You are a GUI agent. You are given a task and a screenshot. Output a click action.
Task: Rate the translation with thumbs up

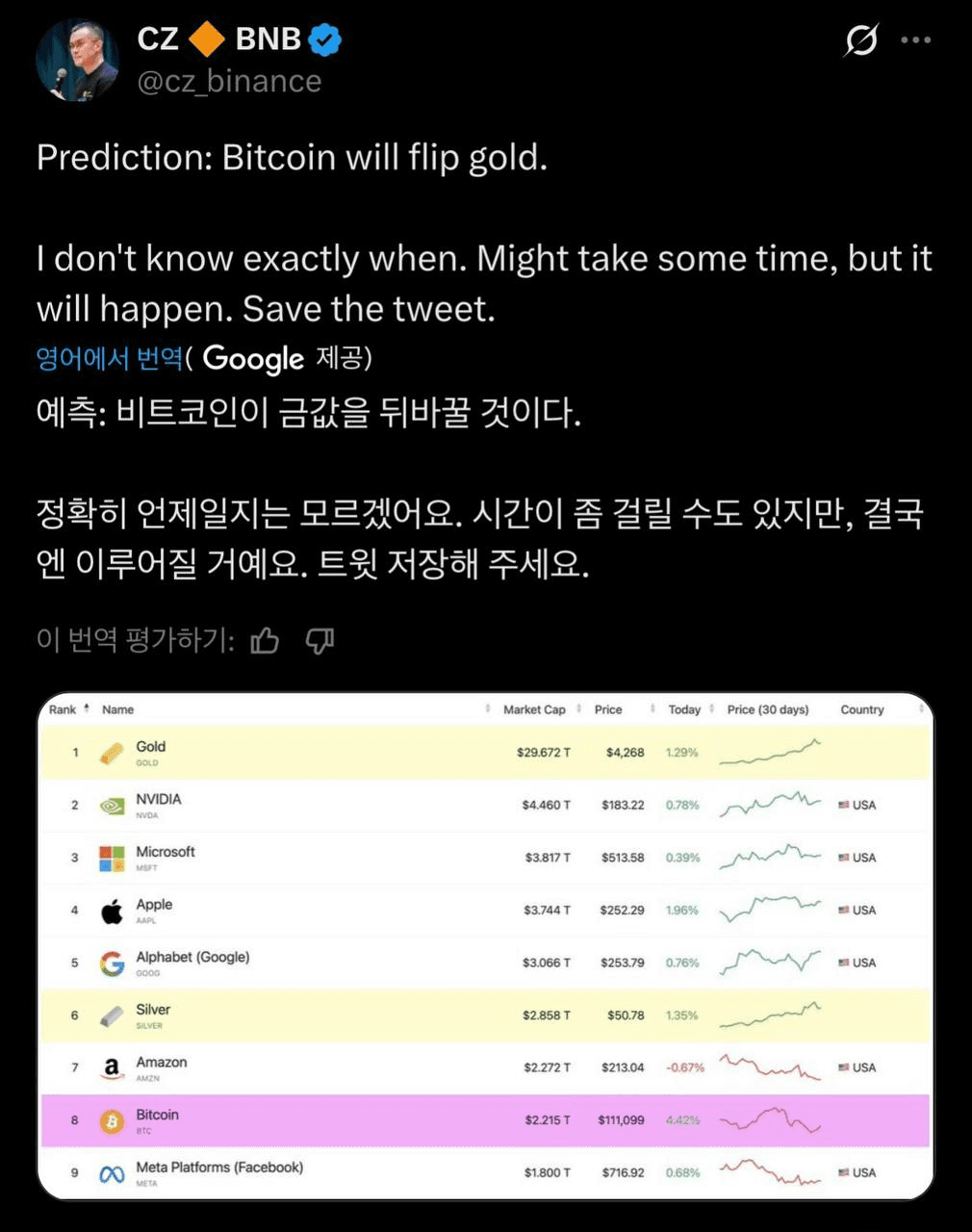(265, 640)
